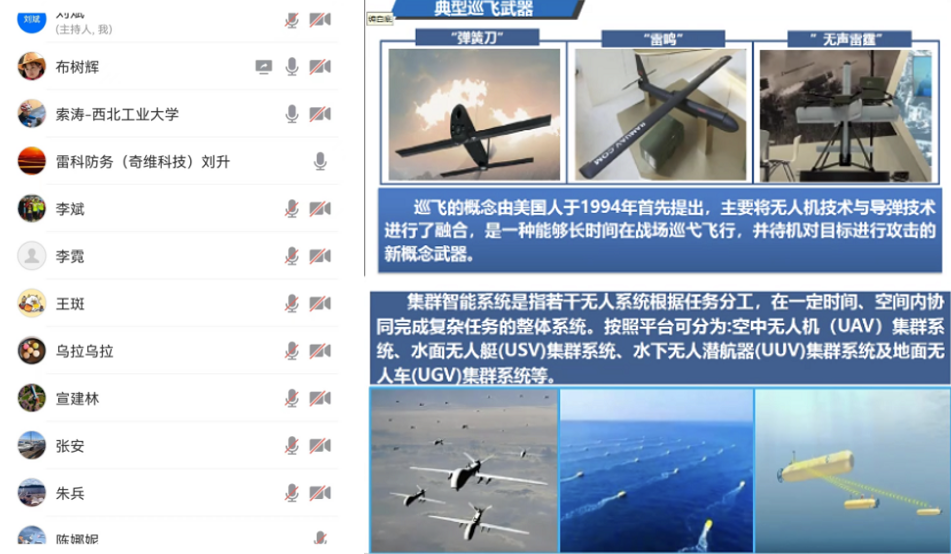Tap the muted mic icon for 乌拉乌拉
951x554 pixels.
[x=292, y=351]
